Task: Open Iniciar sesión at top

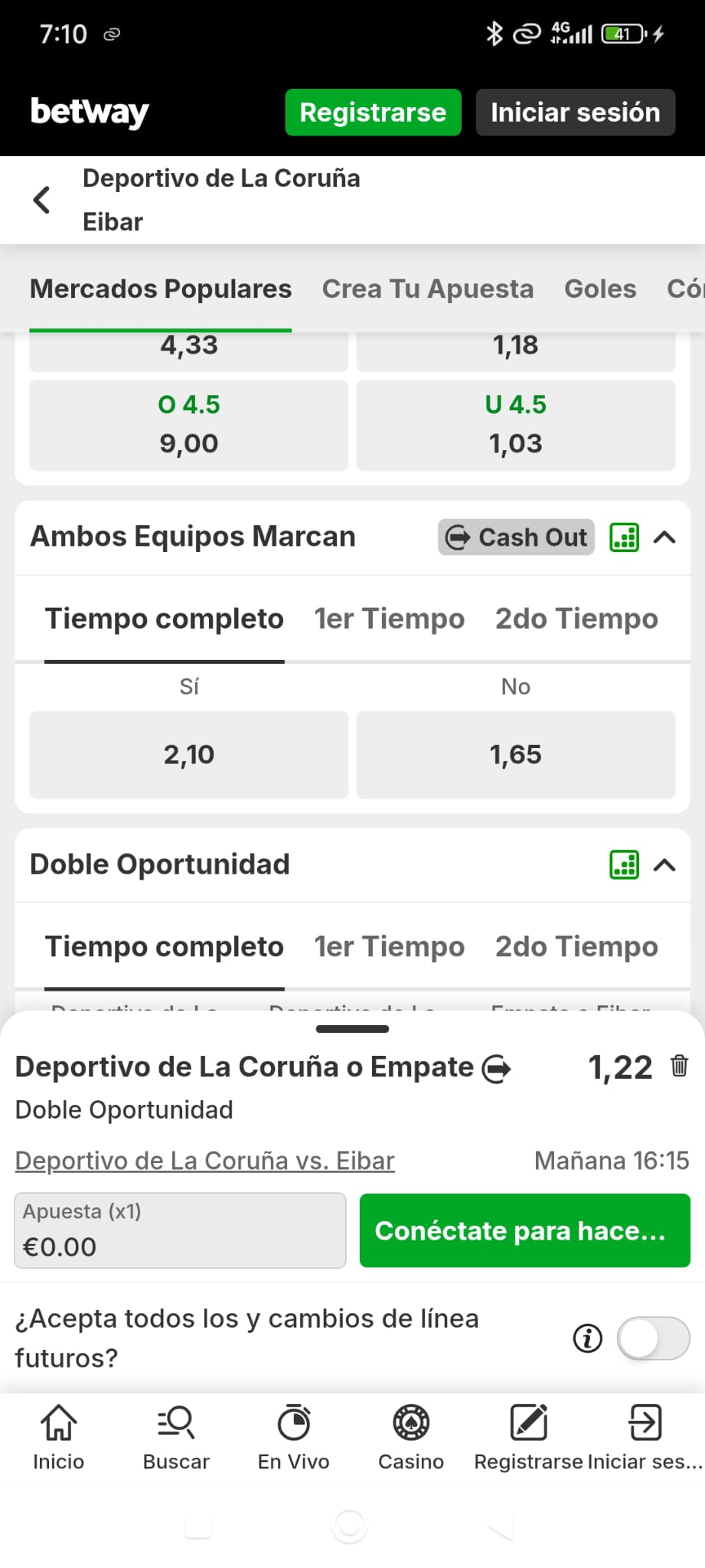Action: tap(575, 113)
